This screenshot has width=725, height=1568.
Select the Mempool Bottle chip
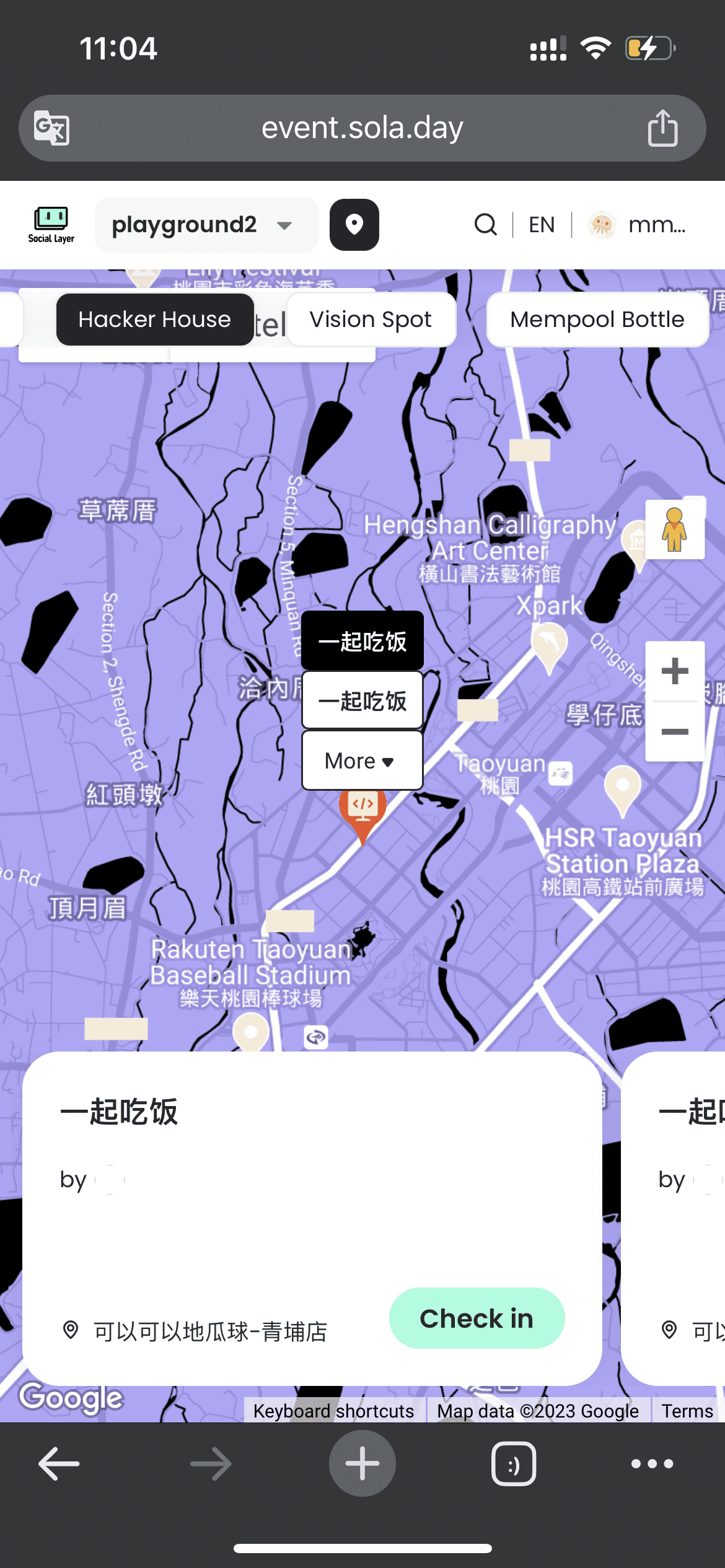pyautogui.click(x=597, y=320)
